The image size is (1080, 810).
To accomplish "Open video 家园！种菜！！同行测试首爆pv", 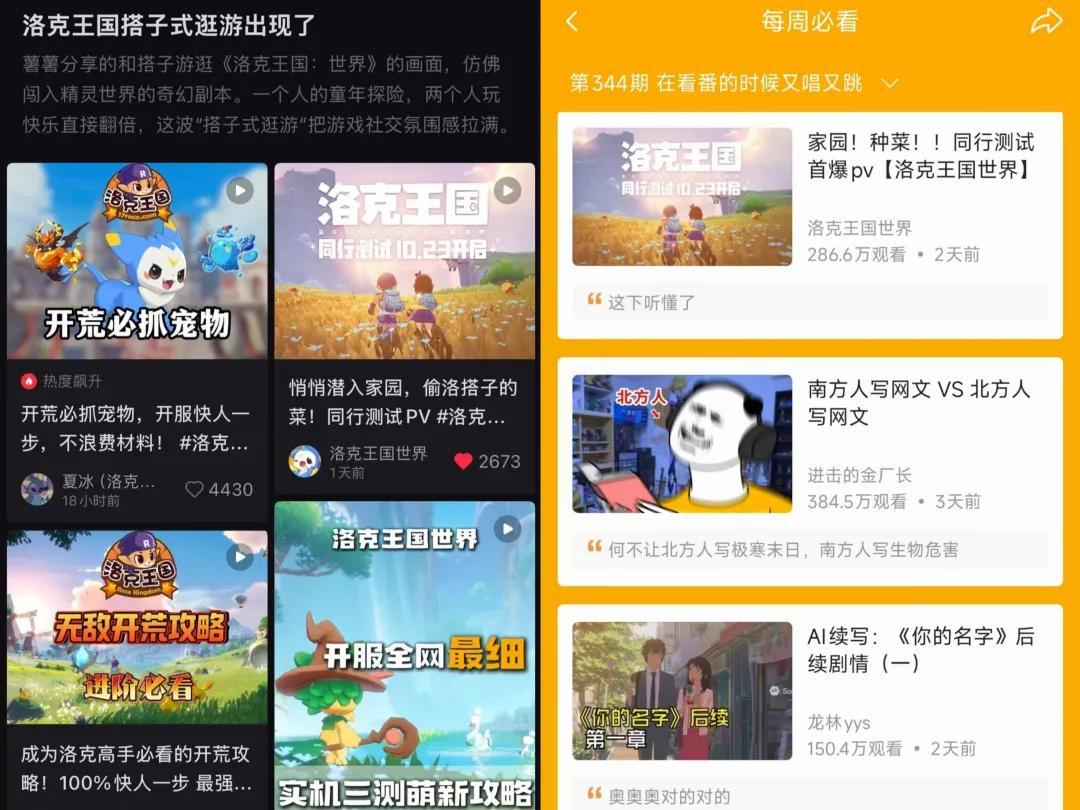I will click(x=810, y=197).
